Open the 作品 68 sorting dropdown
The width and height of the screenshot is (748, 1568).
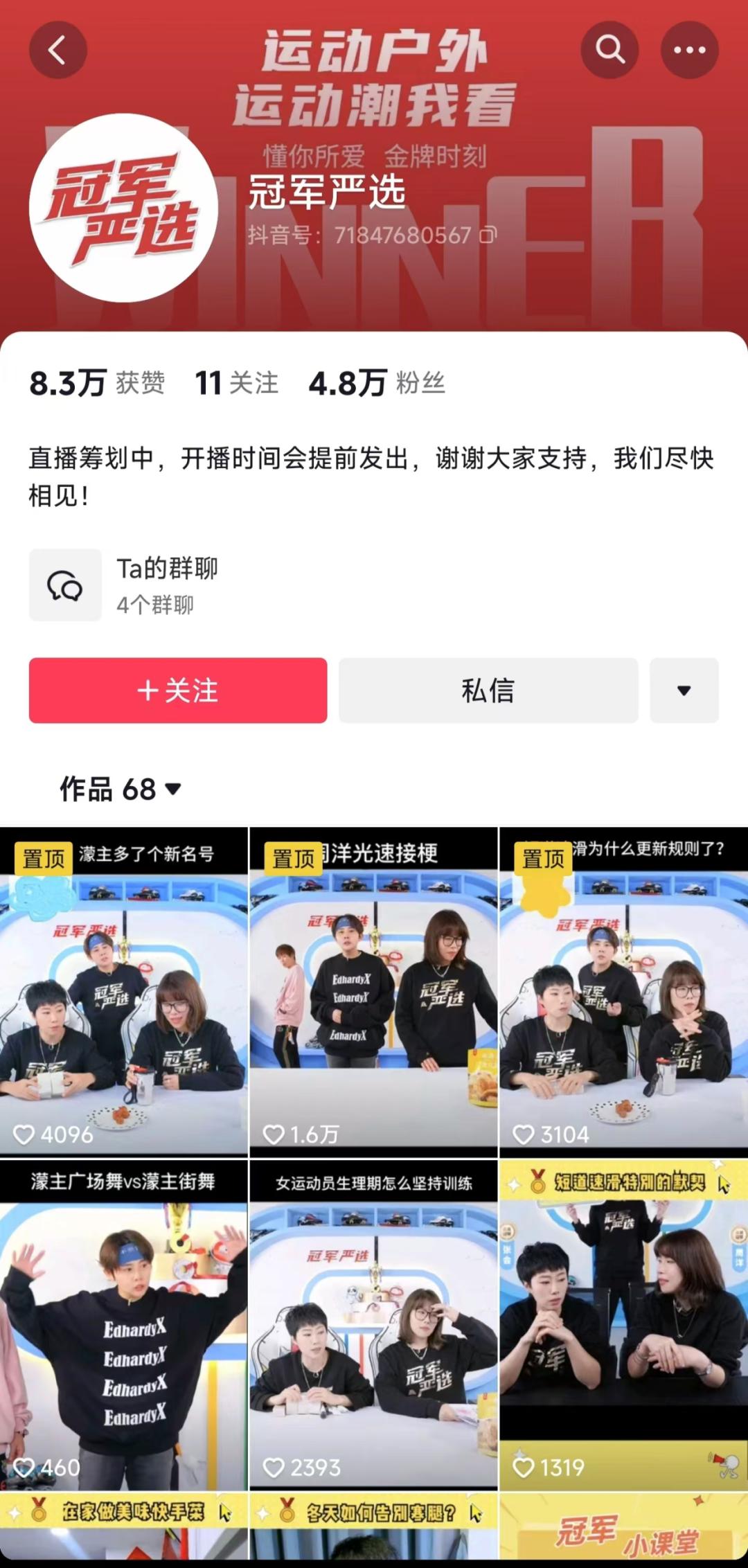click(121, 789)
